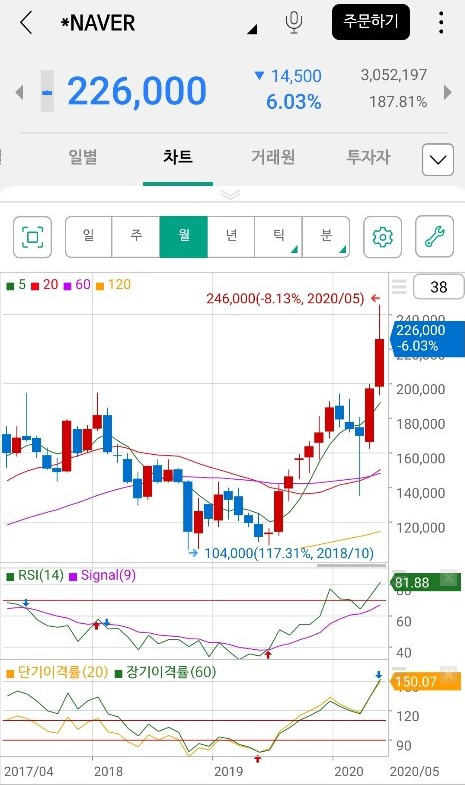Switch chart to yearly 년 period
465x785 pixels.
click(x=231, y=237)
